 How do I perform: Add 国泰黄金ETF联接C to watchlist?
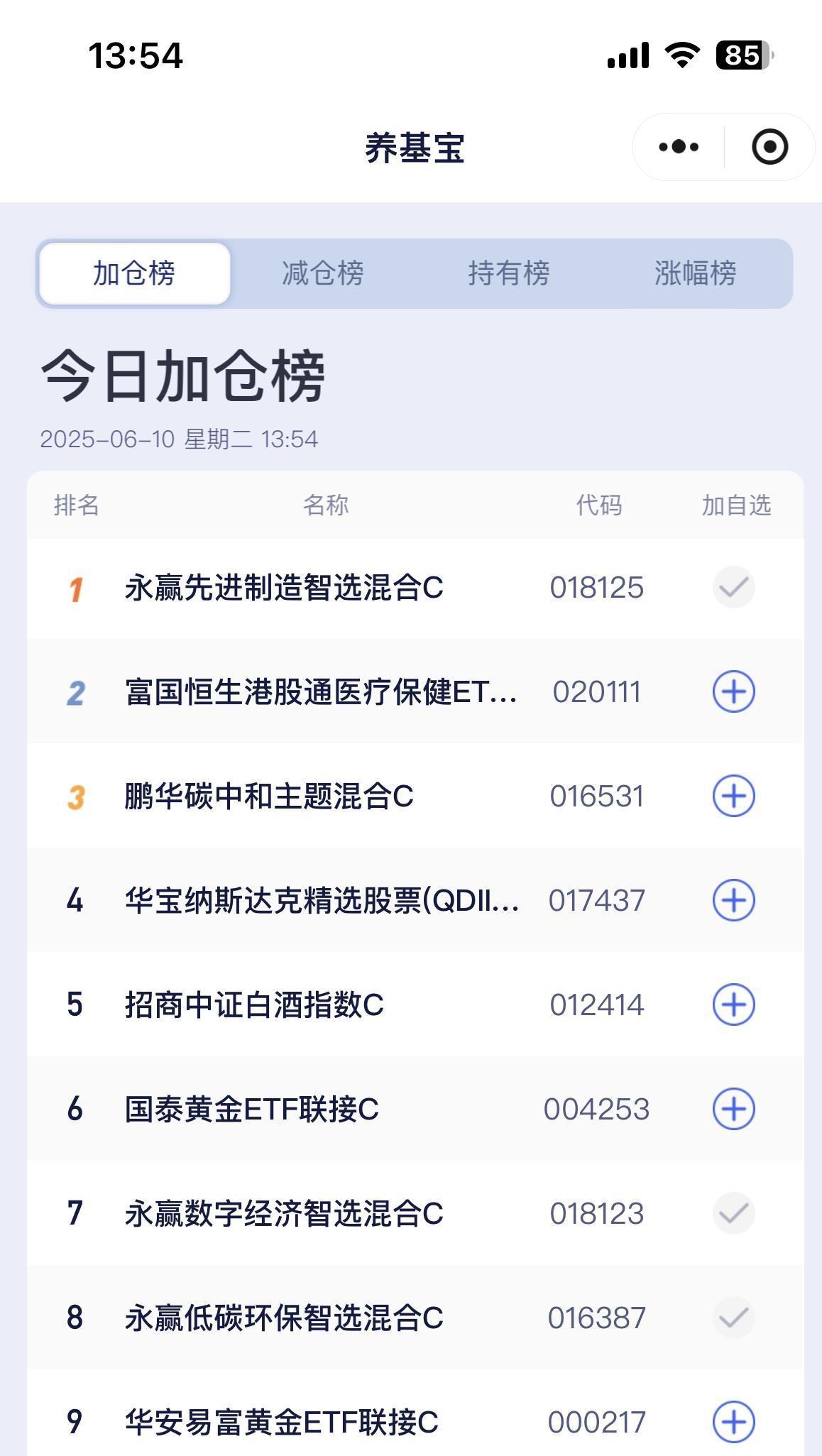[733, 1109]
